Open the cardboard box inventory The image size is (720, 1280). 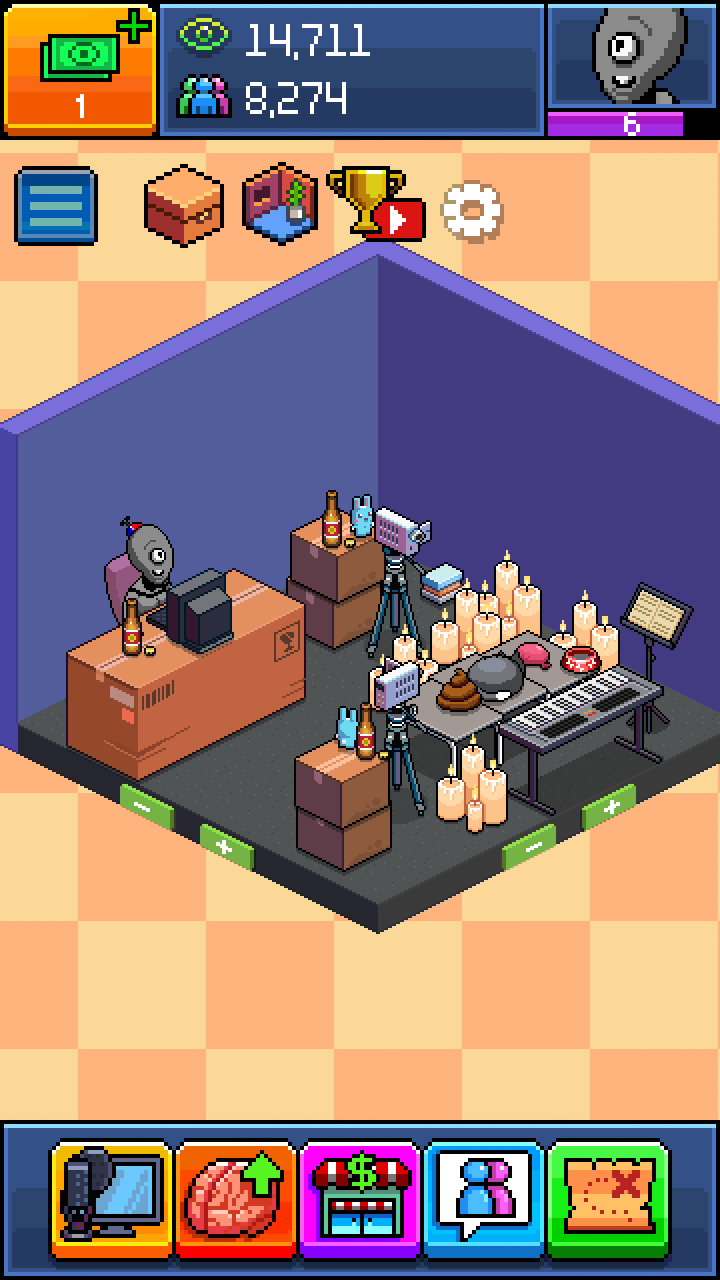[x=183, y=204]
